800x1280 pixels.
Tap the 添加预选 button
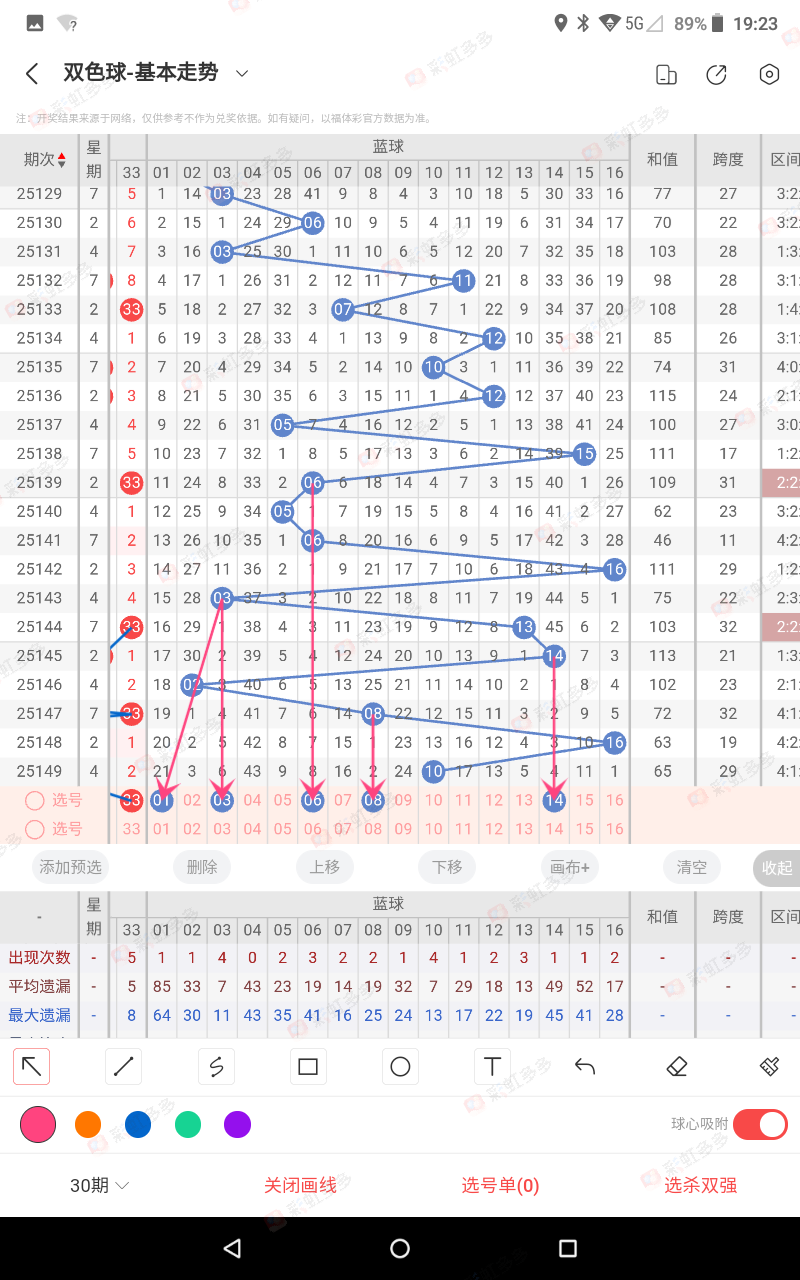point(70,867)
